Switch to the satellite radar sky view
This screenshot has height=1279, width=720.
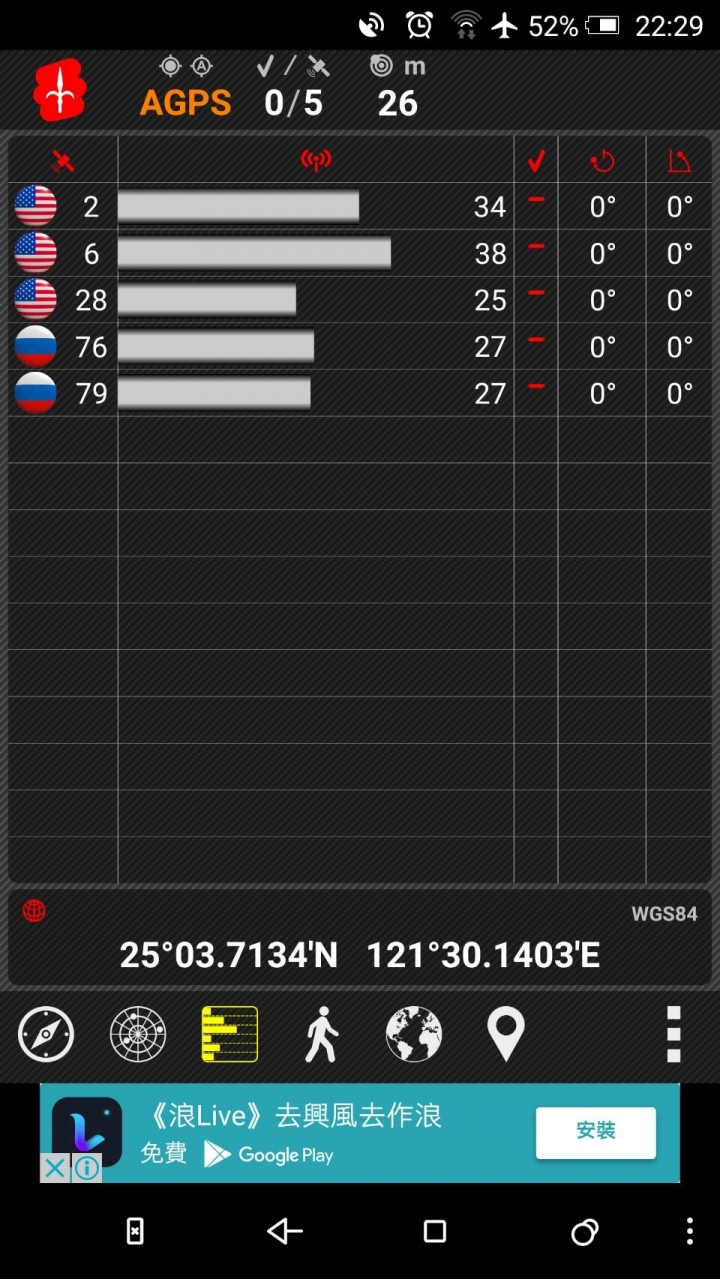(138, 1034)
